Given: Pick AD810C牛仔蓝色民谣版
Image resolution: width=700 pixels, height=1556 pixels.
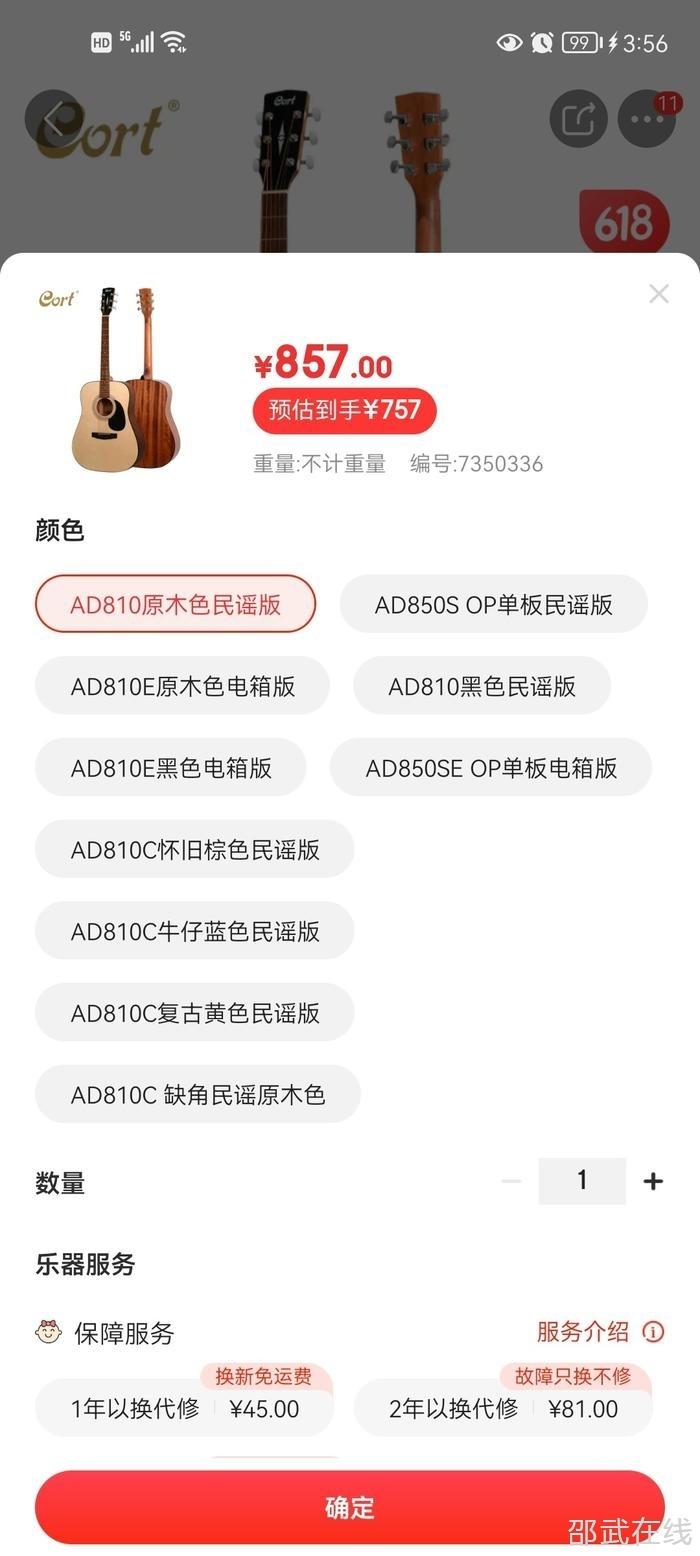Looking at the screenshot, I should (194, 932).
